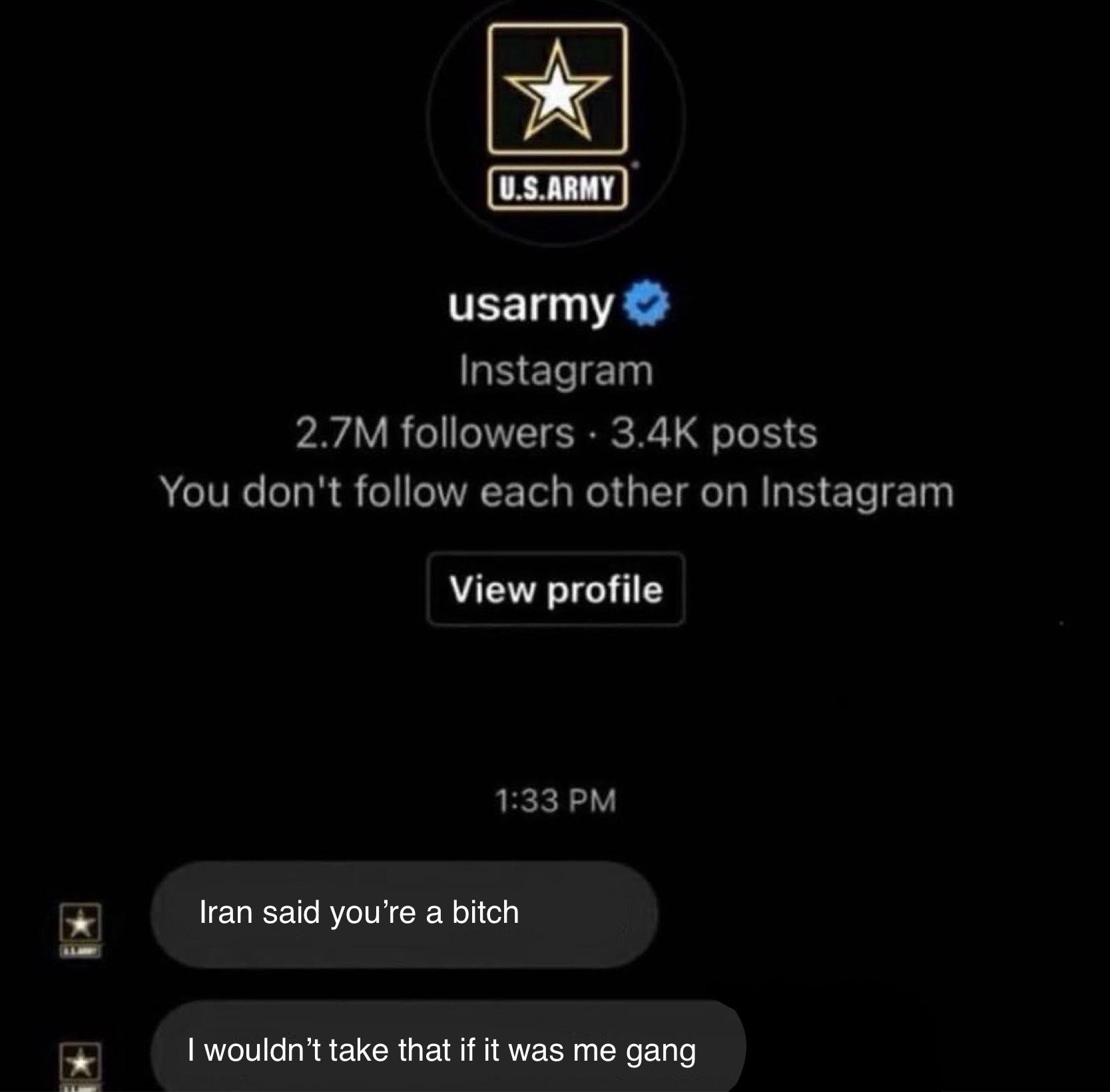Tap the View profile button

(555, 589)
